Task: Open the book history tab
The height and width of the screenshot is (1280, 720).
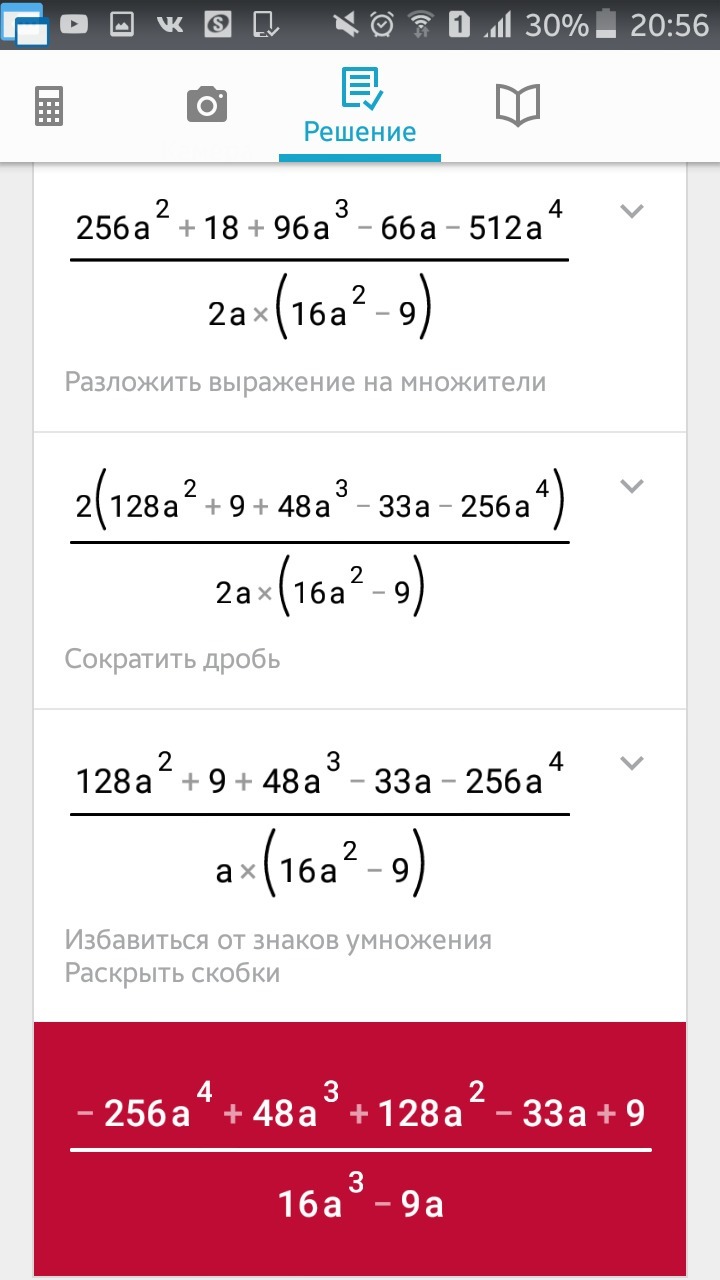Action: click(518, 105)
